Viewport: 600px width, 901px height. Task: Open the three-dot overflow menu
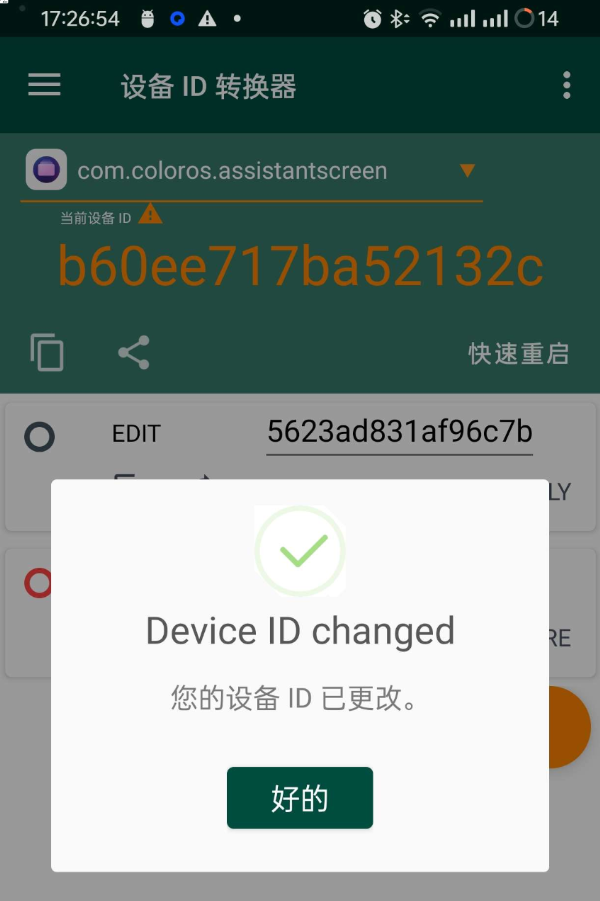pyautogui.click(x=566, y=86)
